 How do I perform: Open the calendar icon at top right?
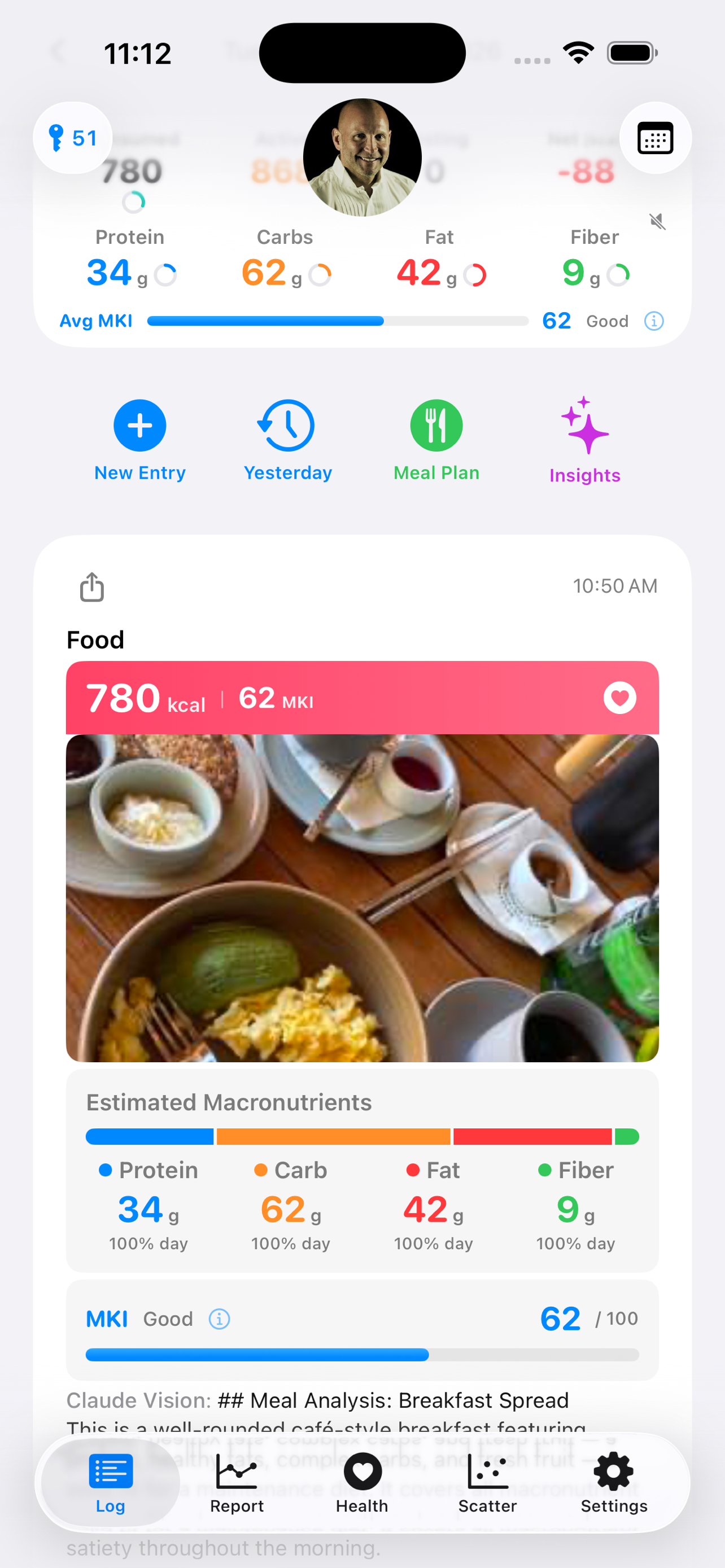tap(655, 138)
